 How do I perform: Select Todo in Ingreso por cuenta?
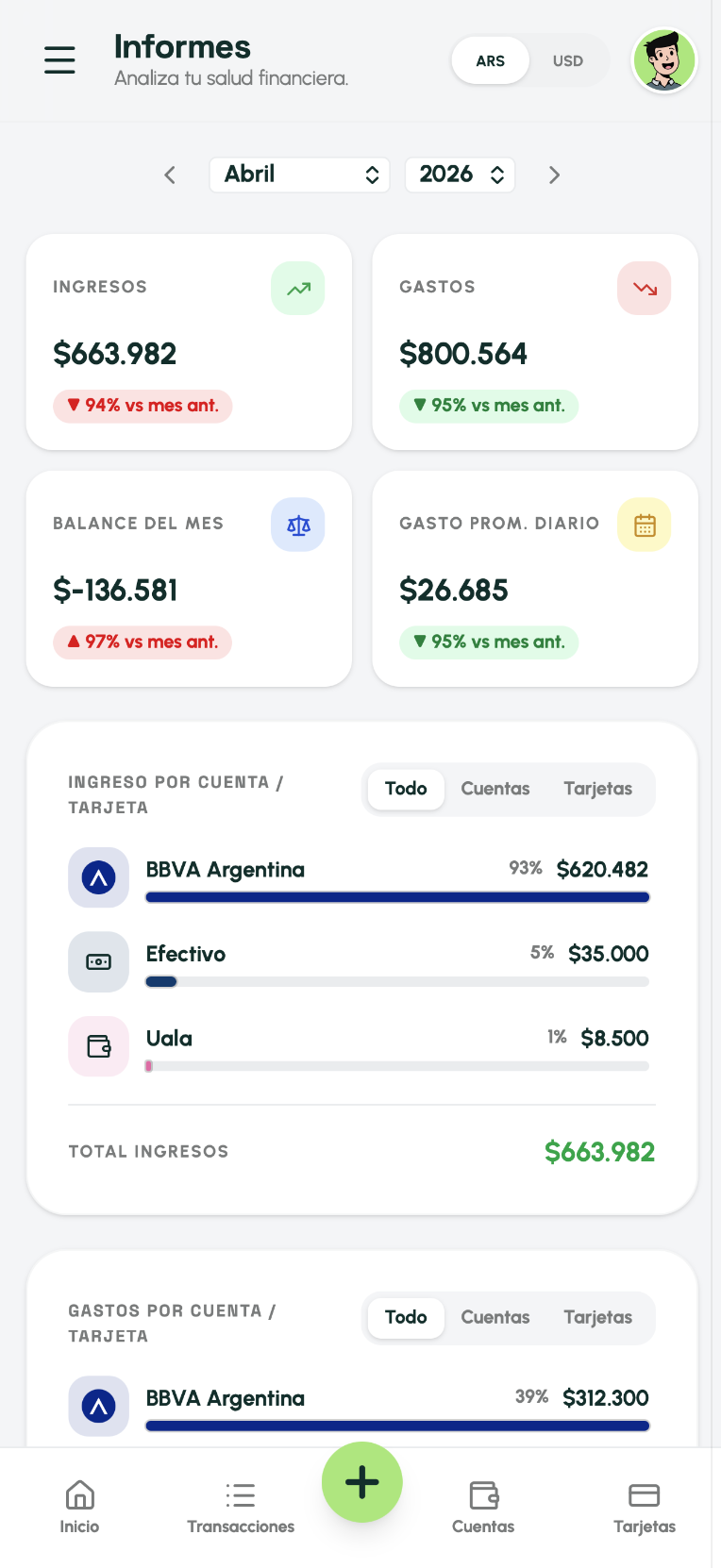click(x=406, y=789)
